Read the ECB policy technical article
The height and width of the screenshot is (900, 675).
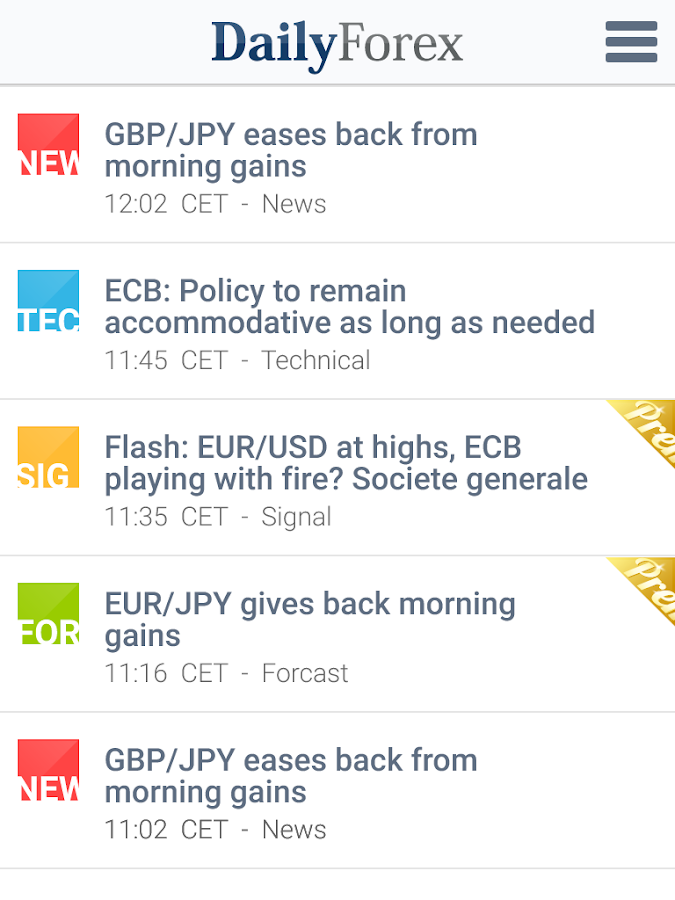(x=349, y=308)
